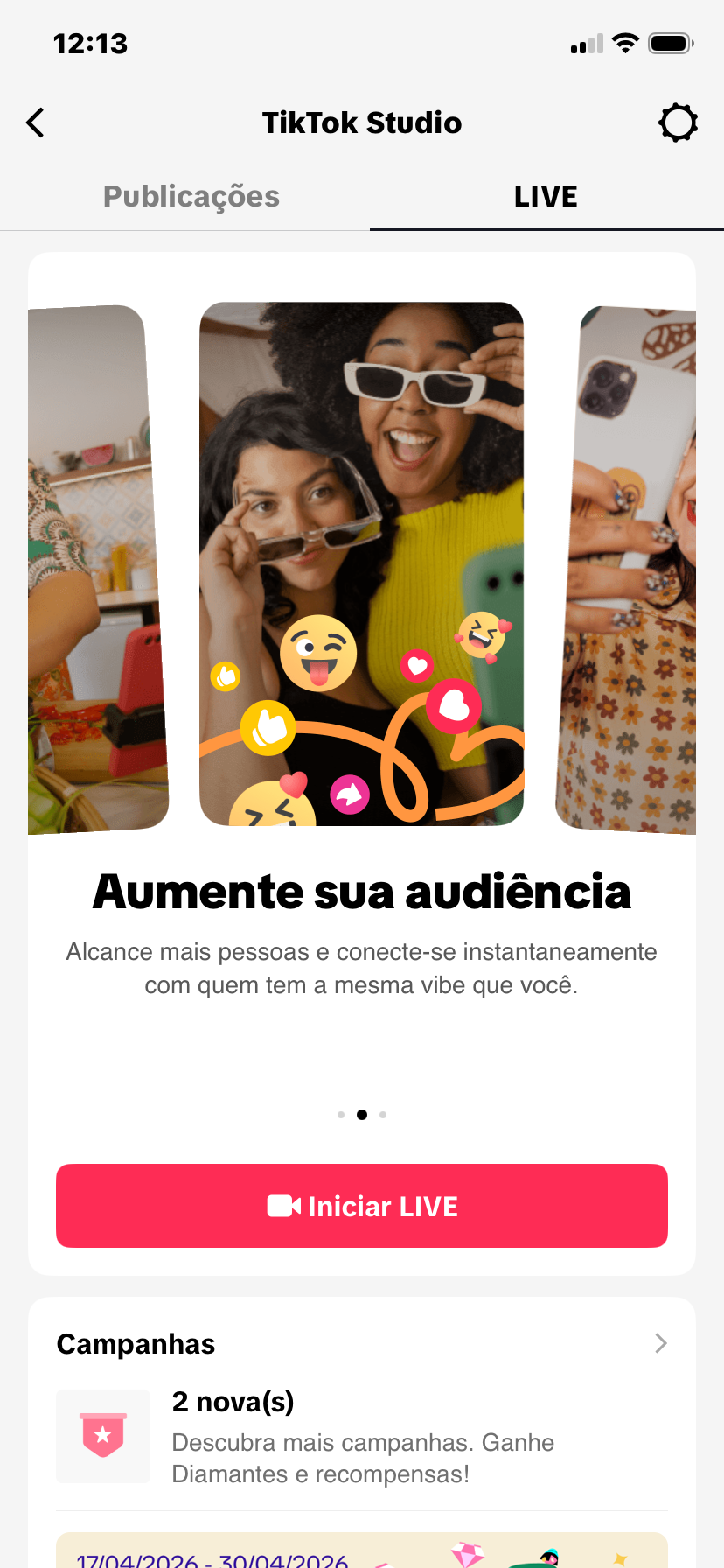Start a LIVE with Iniciar LIVE
Image resolution: width=724 pixels, height=1568 pixels.
[362, 1206]
